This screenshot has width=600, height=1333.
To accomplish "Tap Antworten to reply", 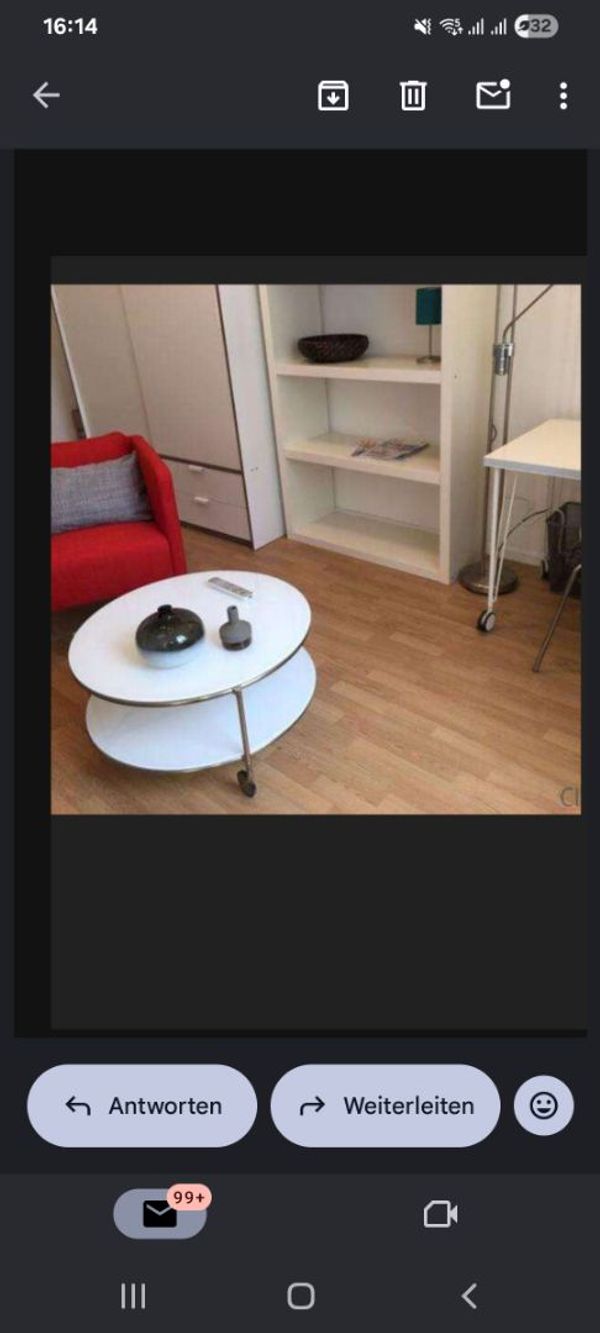I will pos(142,1105).
